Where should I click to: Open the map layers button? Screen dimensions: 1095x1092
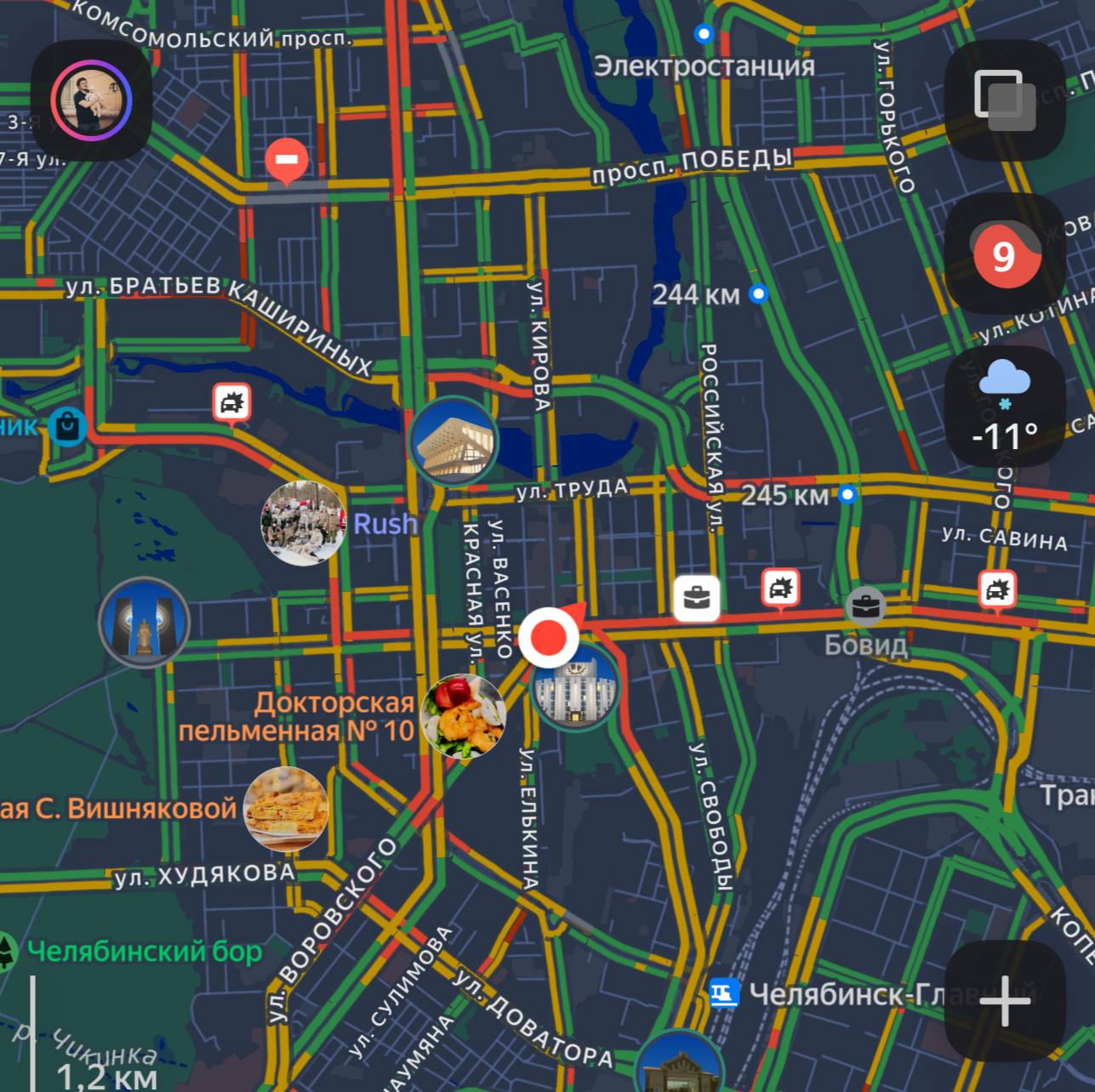tap(1005, 100)
